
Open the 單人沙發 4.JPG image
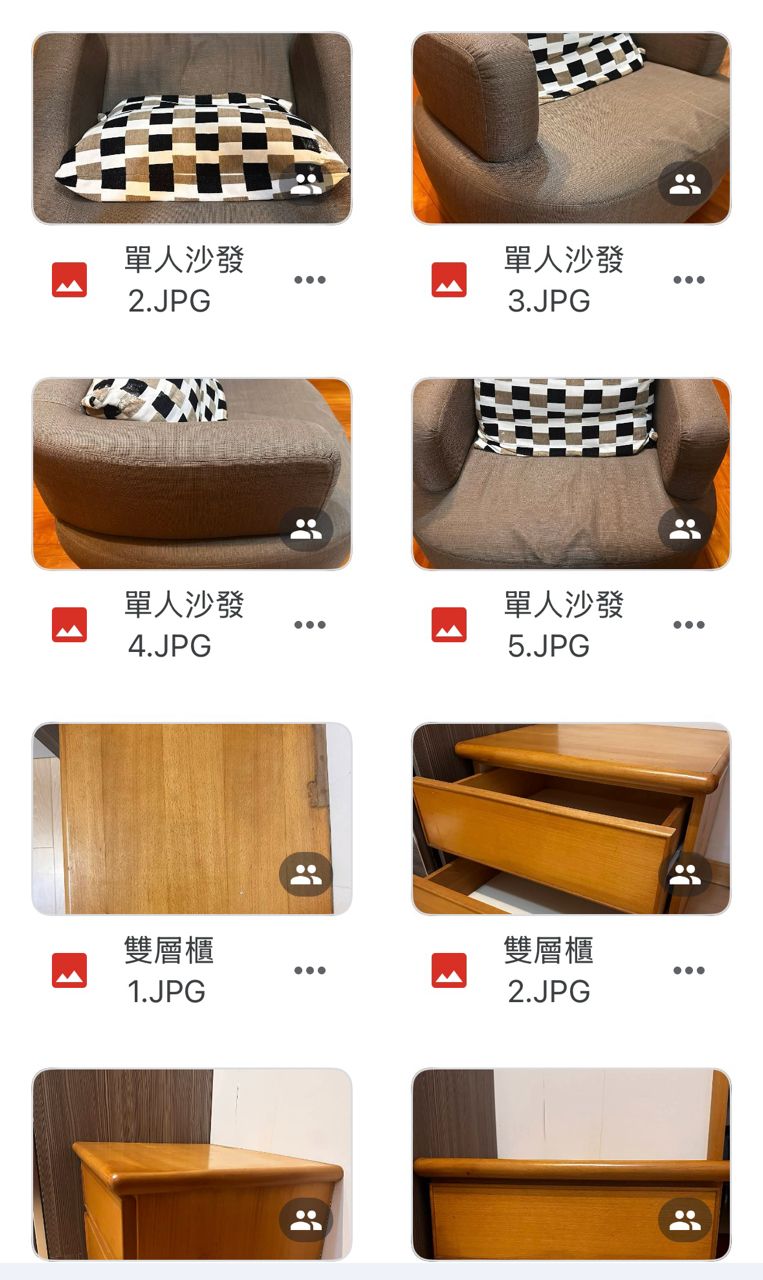191,473
